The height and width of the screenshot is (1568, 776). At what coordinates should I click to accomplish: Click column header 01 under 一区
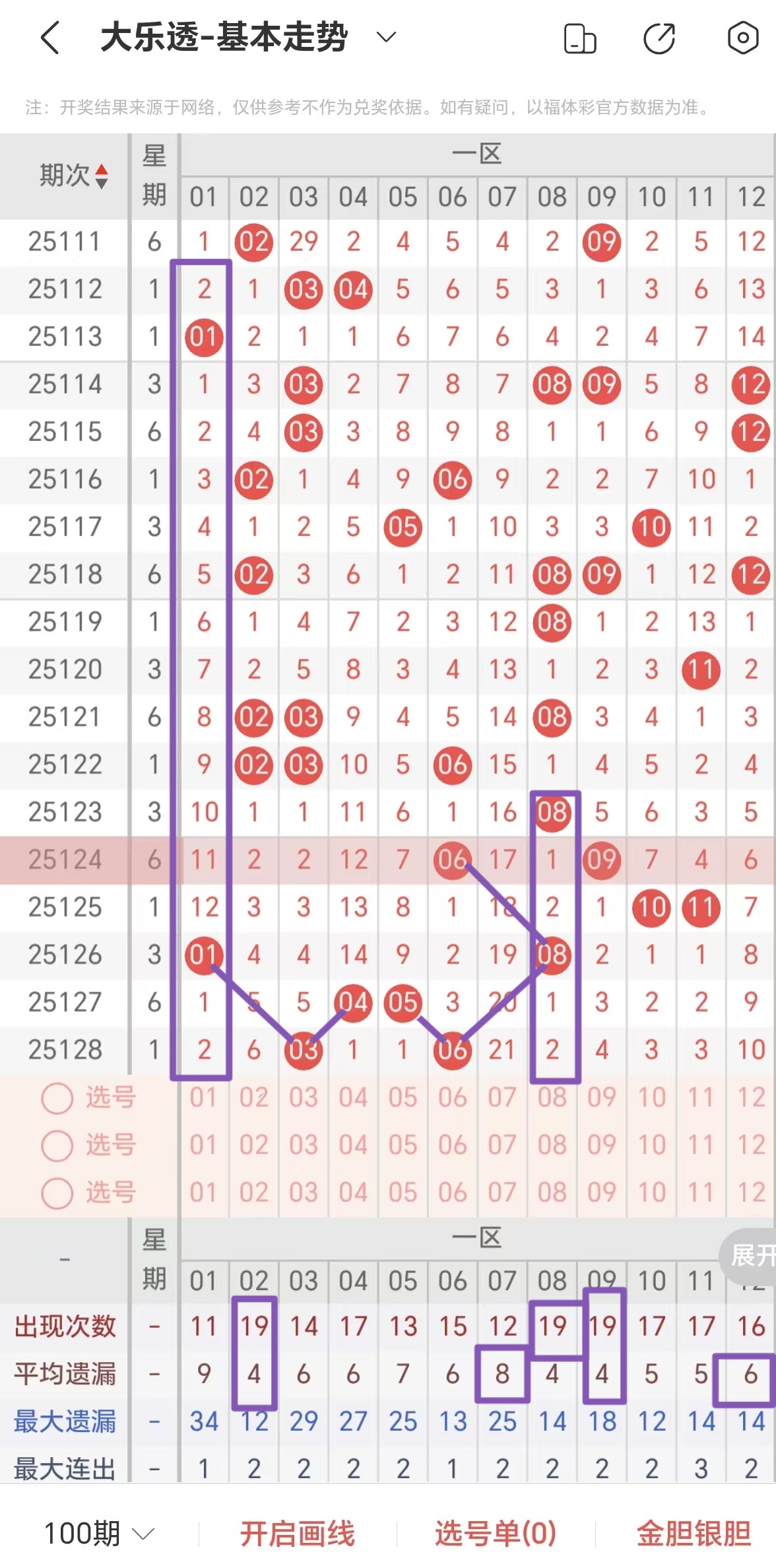(203, 196)
